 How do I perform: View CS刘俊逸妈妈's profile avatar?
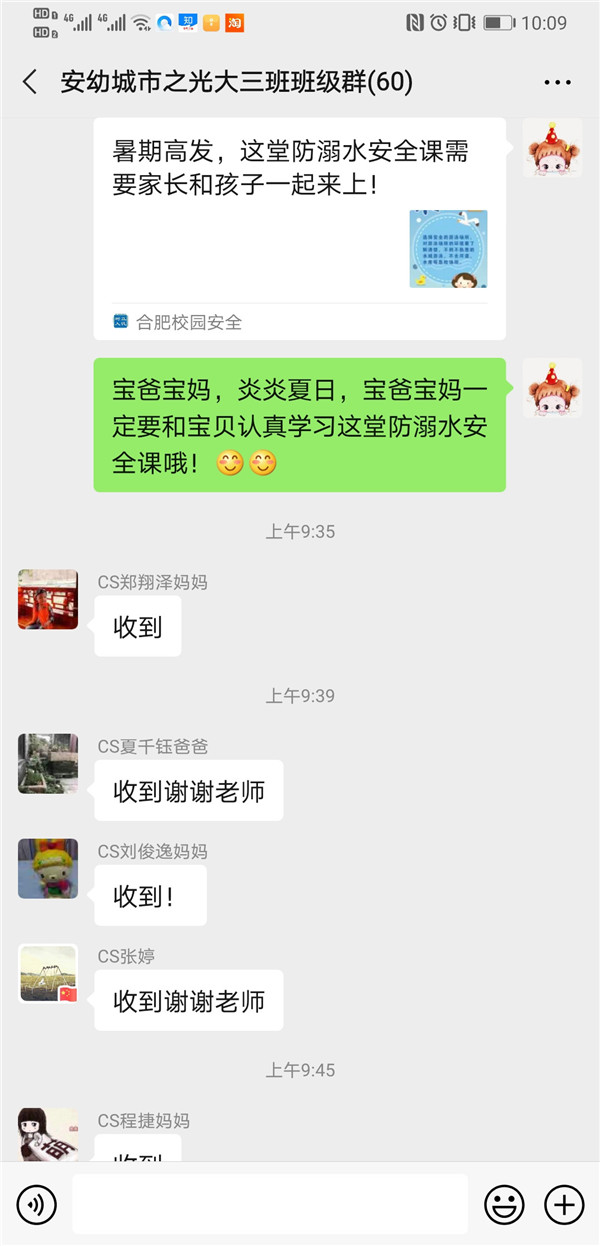pyautogui.click(x=48, y=869)
